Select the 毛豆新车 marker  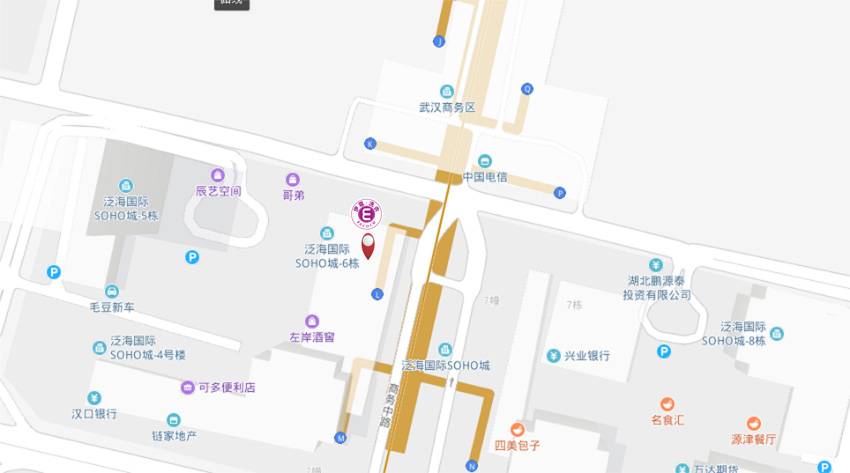click(x=112, y=291)
